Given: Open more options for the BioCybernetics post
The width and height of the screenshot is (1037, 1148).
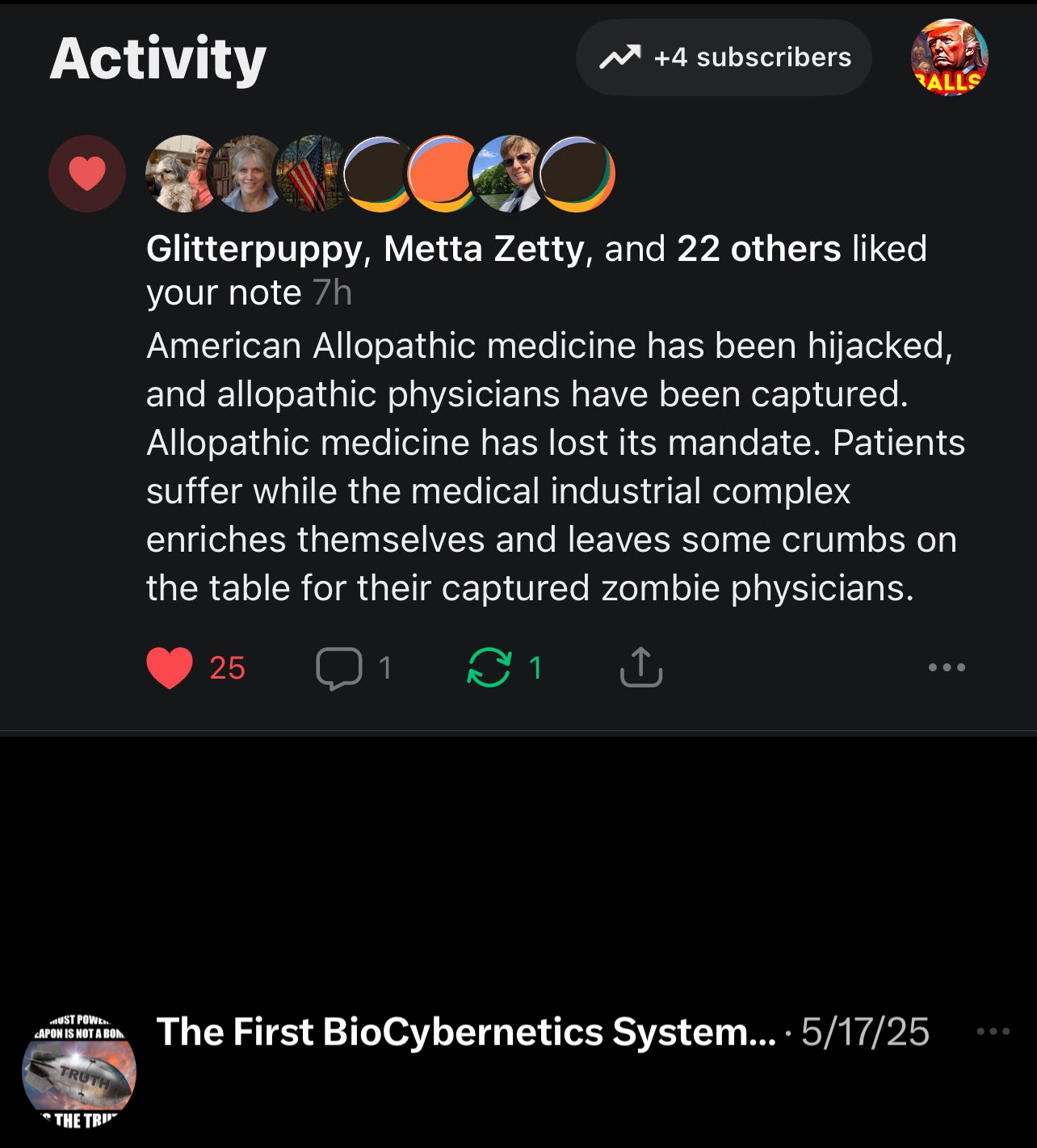Looking at the screenshot, I should (x=993, y=1032).
